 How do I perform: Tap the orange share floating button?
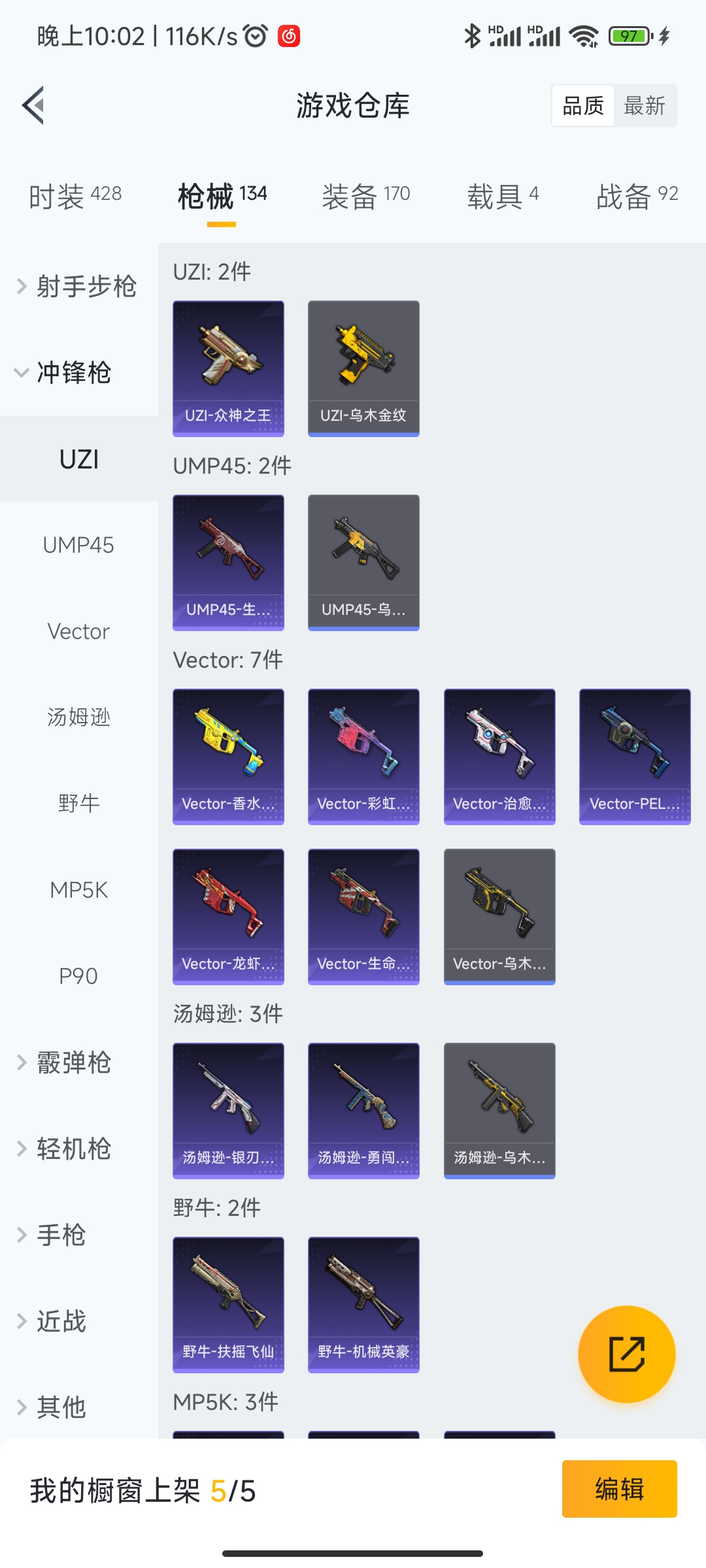[x=626, y=1354]
